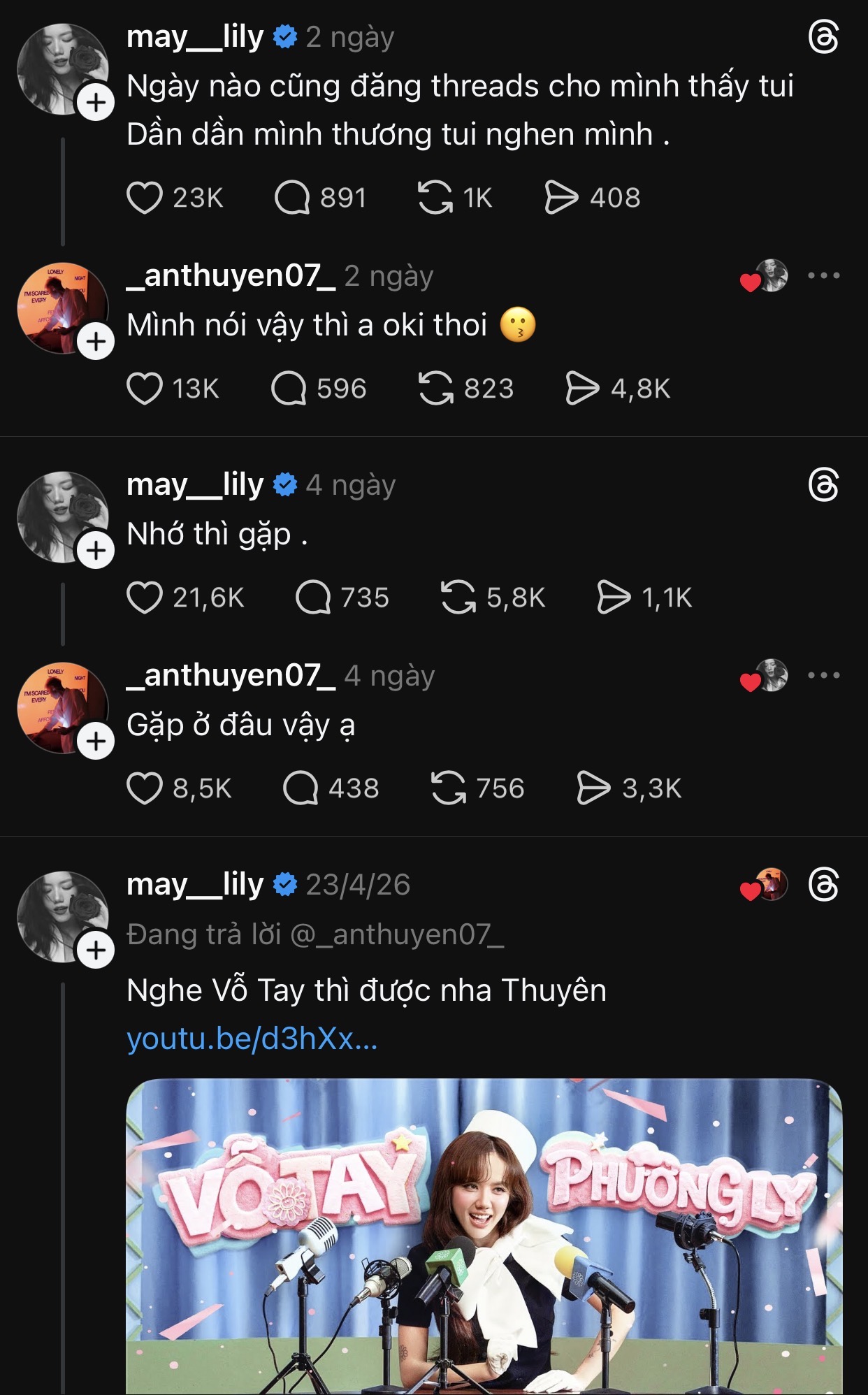The height and width of the screenshot is (1395, 868).
Task: Comment on the "Nhớ thì gặp" post
Action: (x=313, y=598)
